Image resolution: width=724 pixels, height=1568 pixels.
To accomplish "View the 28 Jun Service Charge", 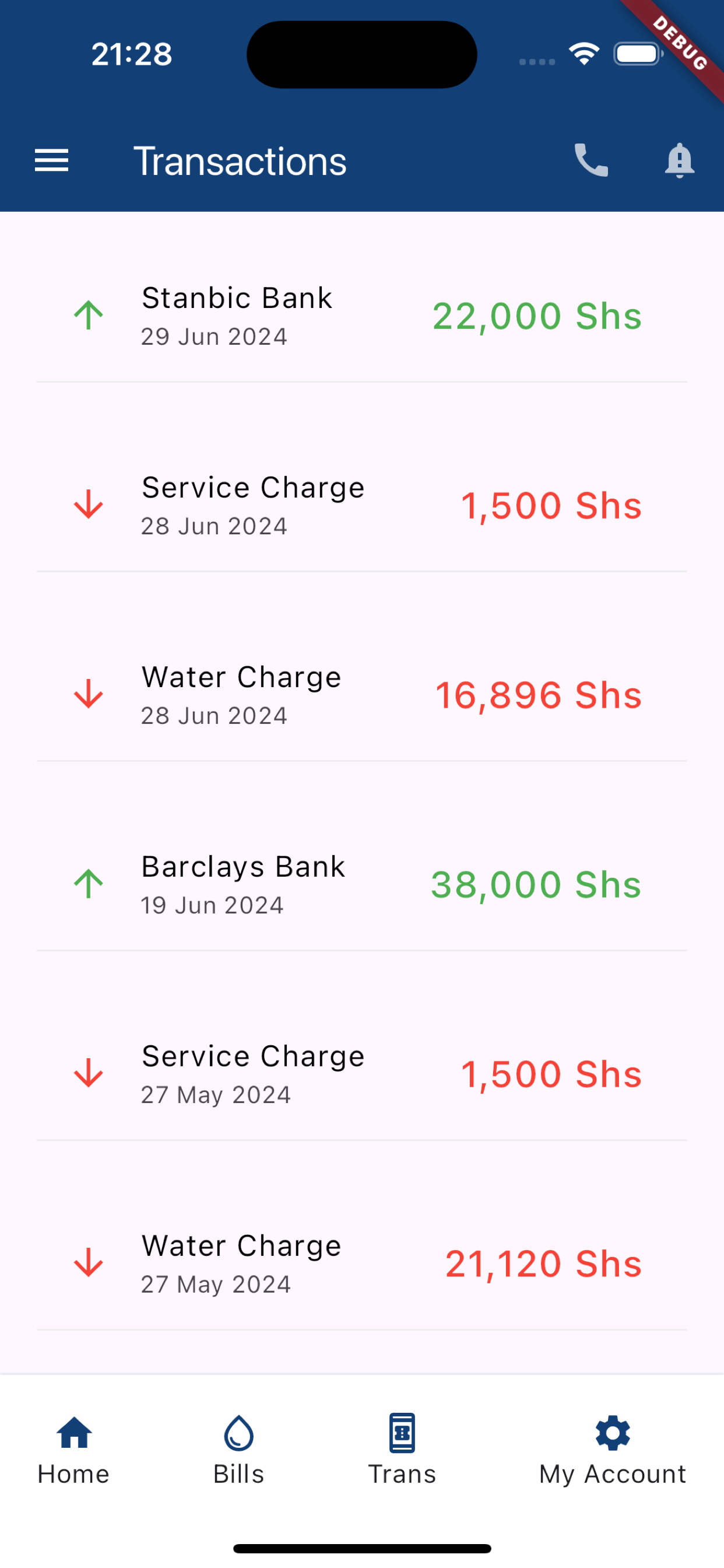I will [361, 505].
